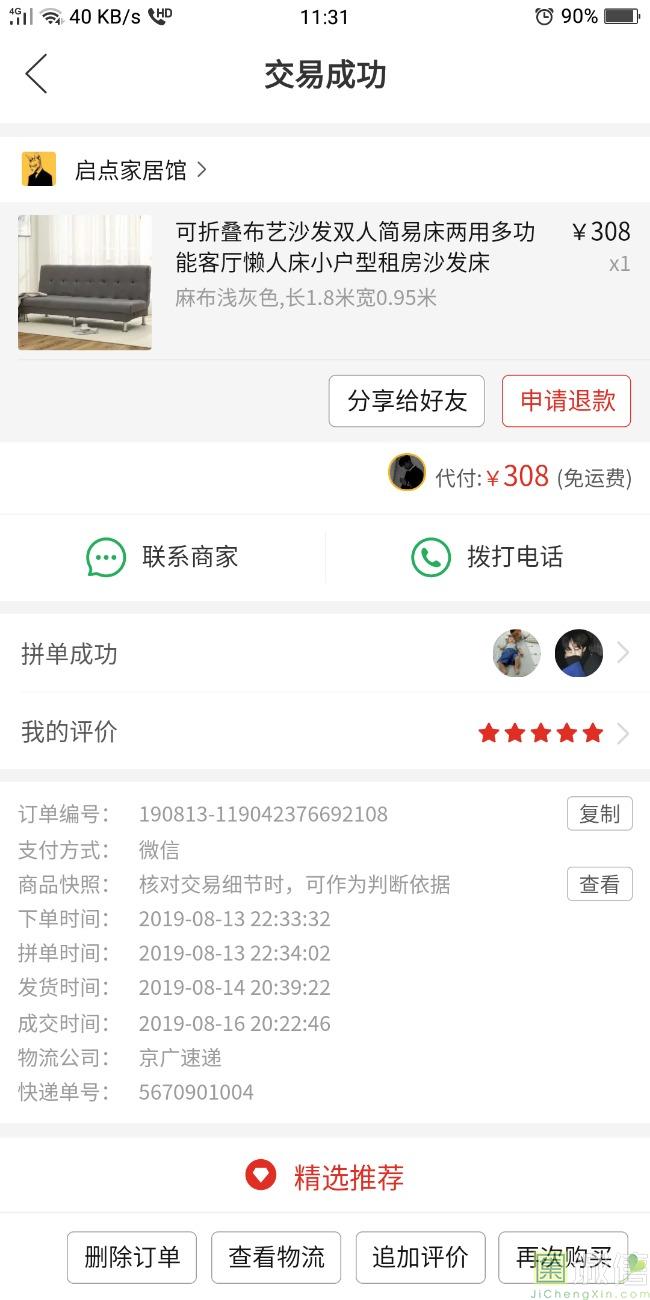Add a follow-up review via 追加评价
650x1300 pixels.
420,1257
